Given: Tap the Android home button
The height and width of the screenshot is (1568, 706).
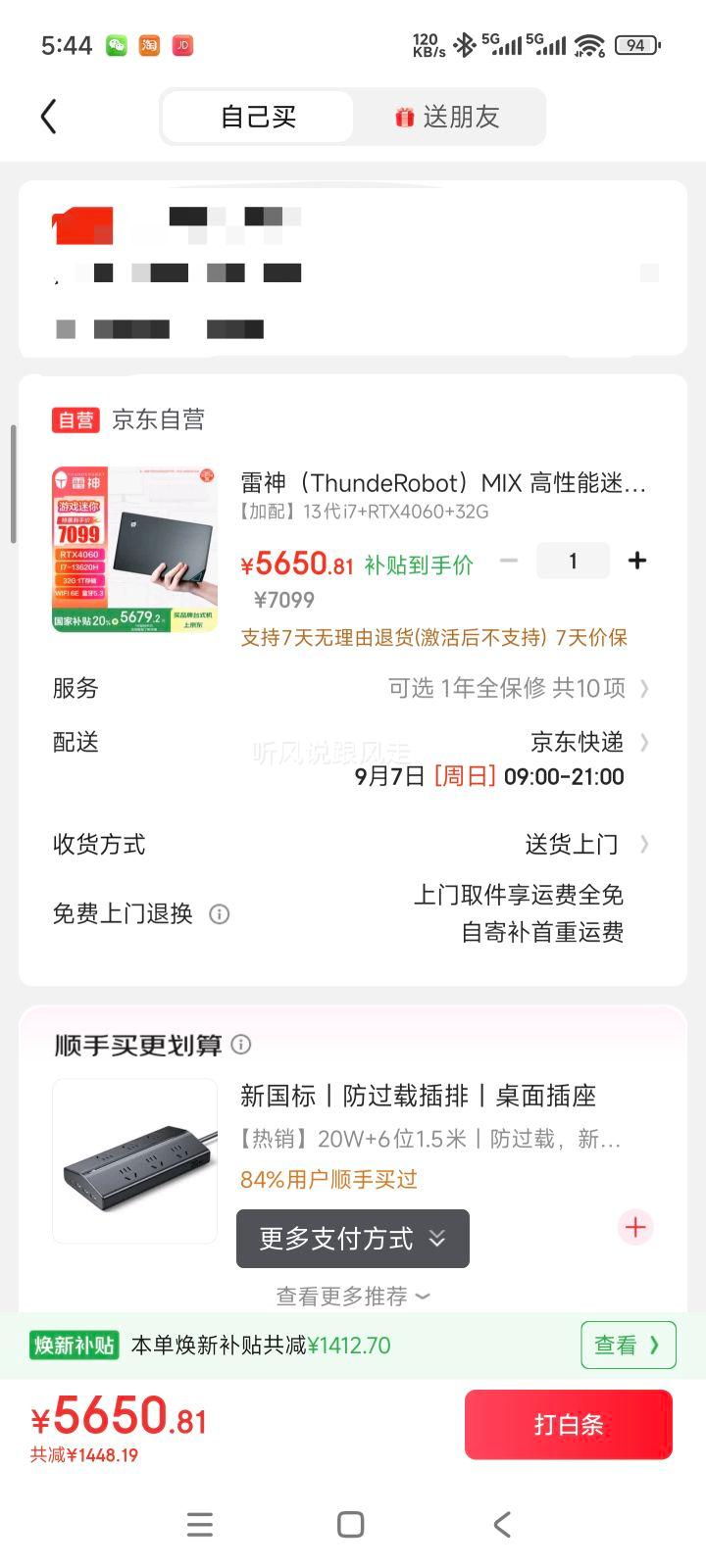Looking at the screenshot, I should click(x=349, y=1525).
